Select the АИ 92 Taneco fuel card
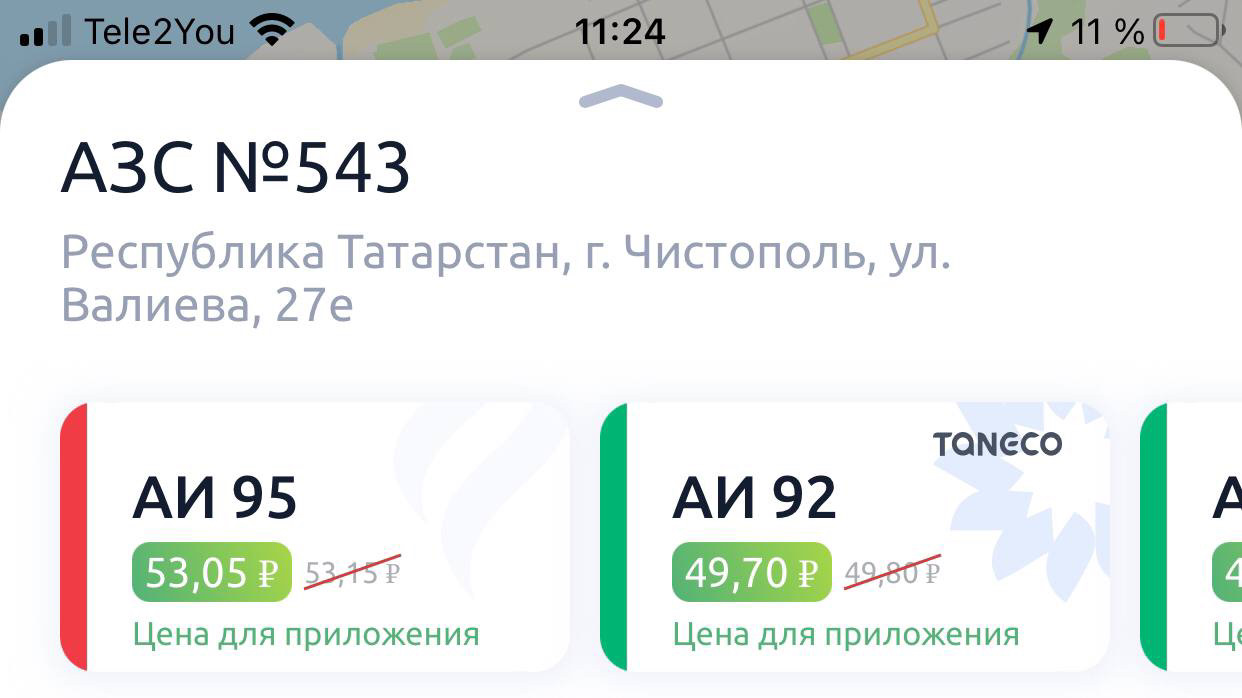This screenshot has width=1242, height=698. [x=855, y=537]
